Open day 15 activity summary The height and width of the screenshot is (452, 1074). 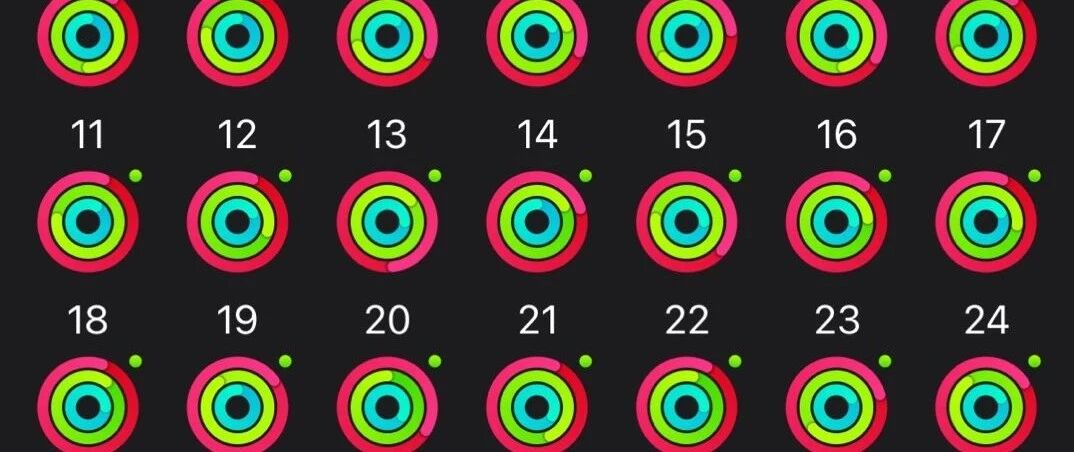pos(687,222)
